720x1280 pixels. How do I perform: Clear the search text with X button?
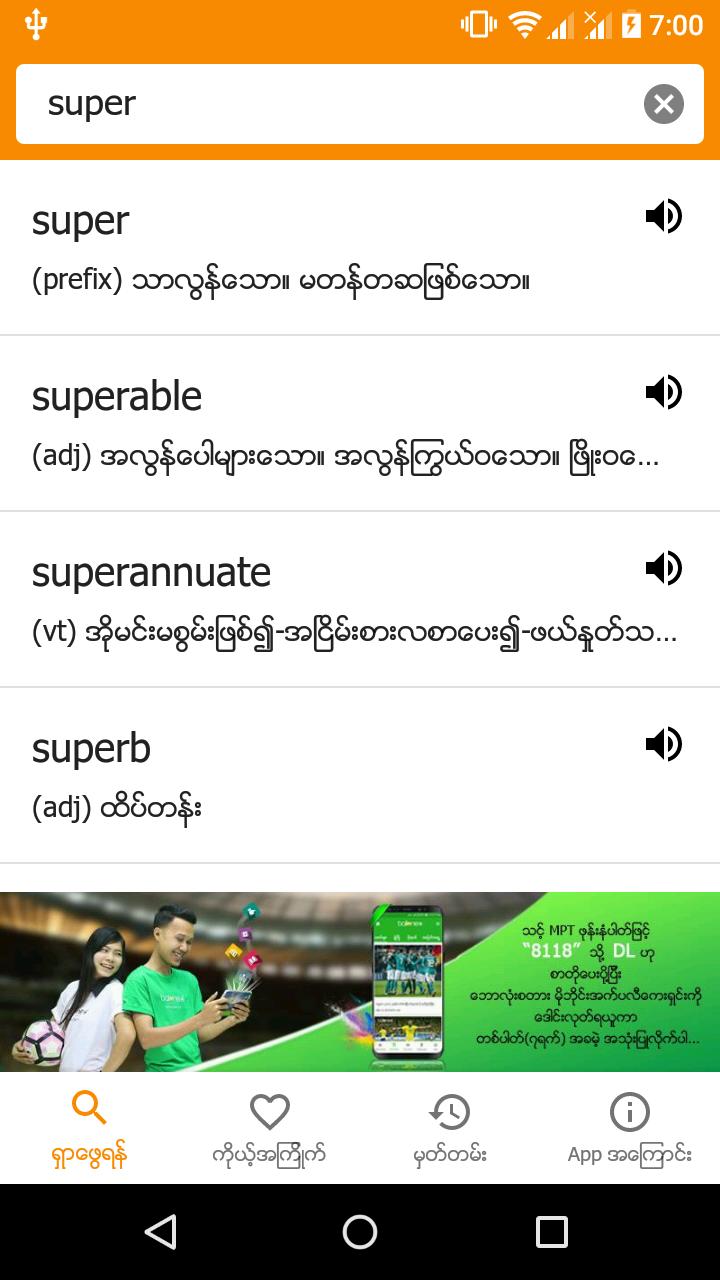click(663, 104)
